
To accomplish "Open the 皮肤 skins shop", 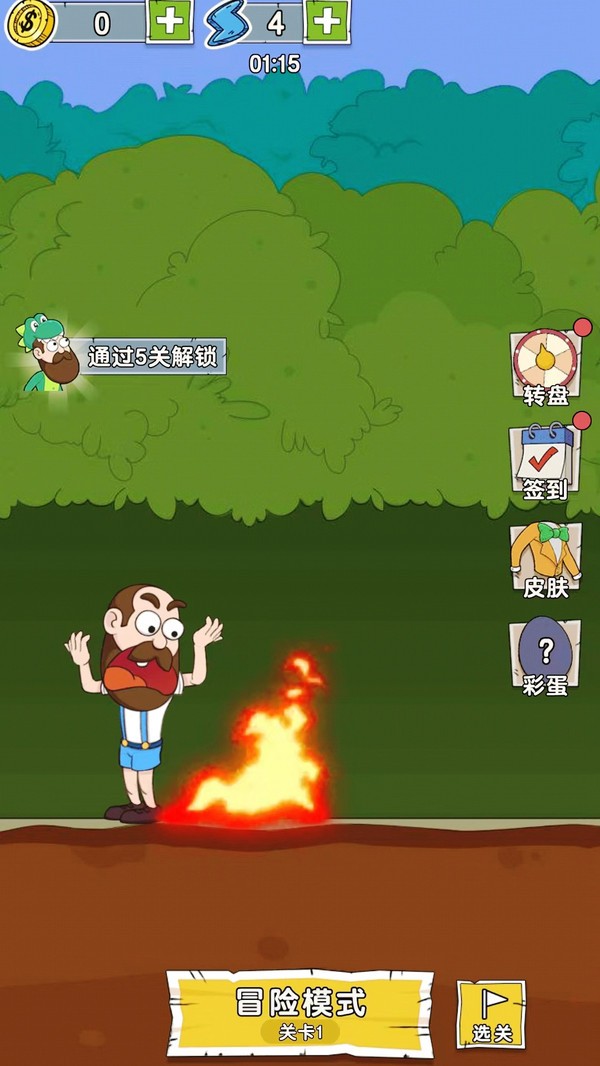I will tap(545, 558).
